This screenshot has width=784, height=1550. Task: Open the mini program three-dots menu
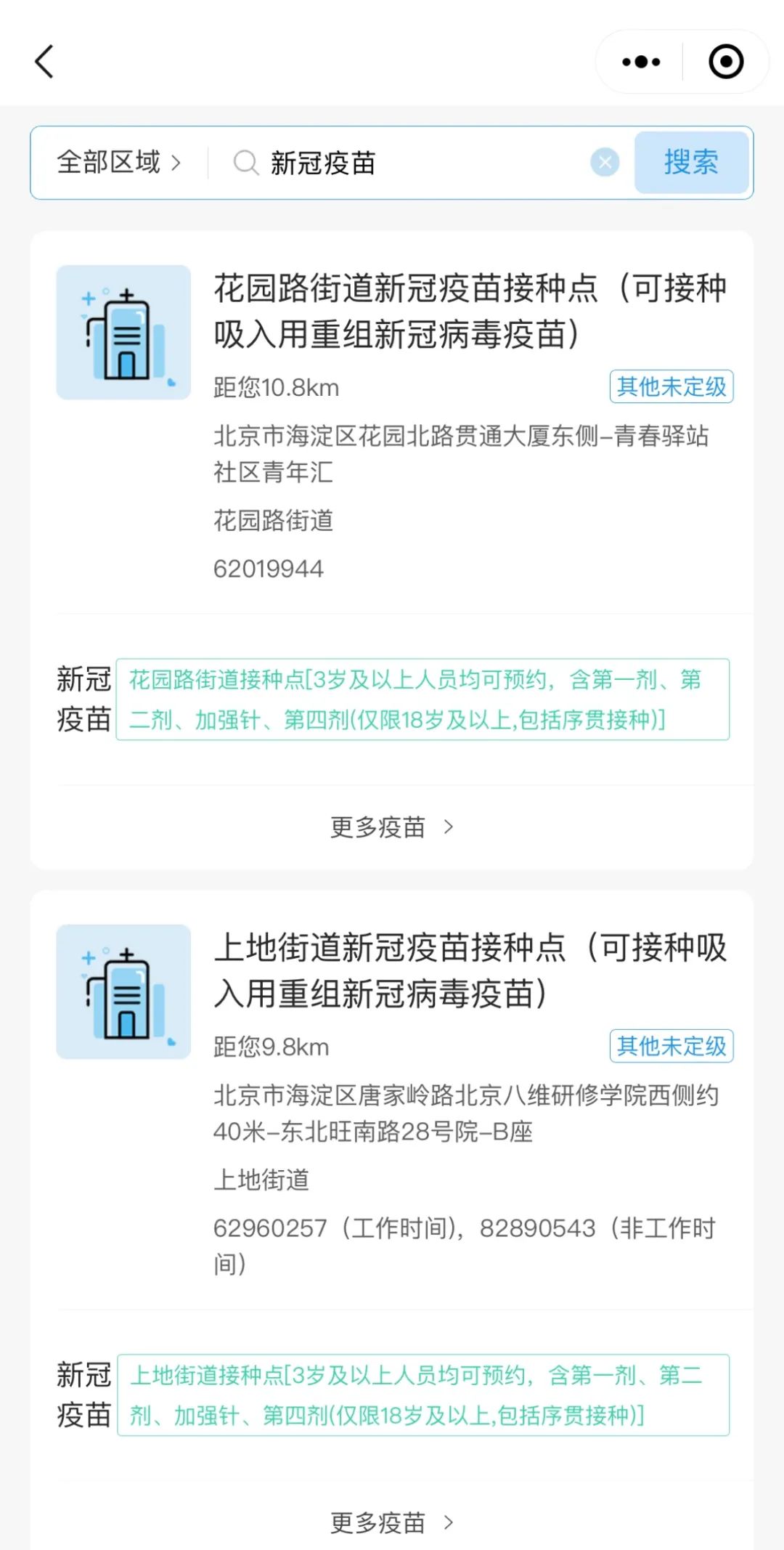pyautogui.click(x=641, y=62)
